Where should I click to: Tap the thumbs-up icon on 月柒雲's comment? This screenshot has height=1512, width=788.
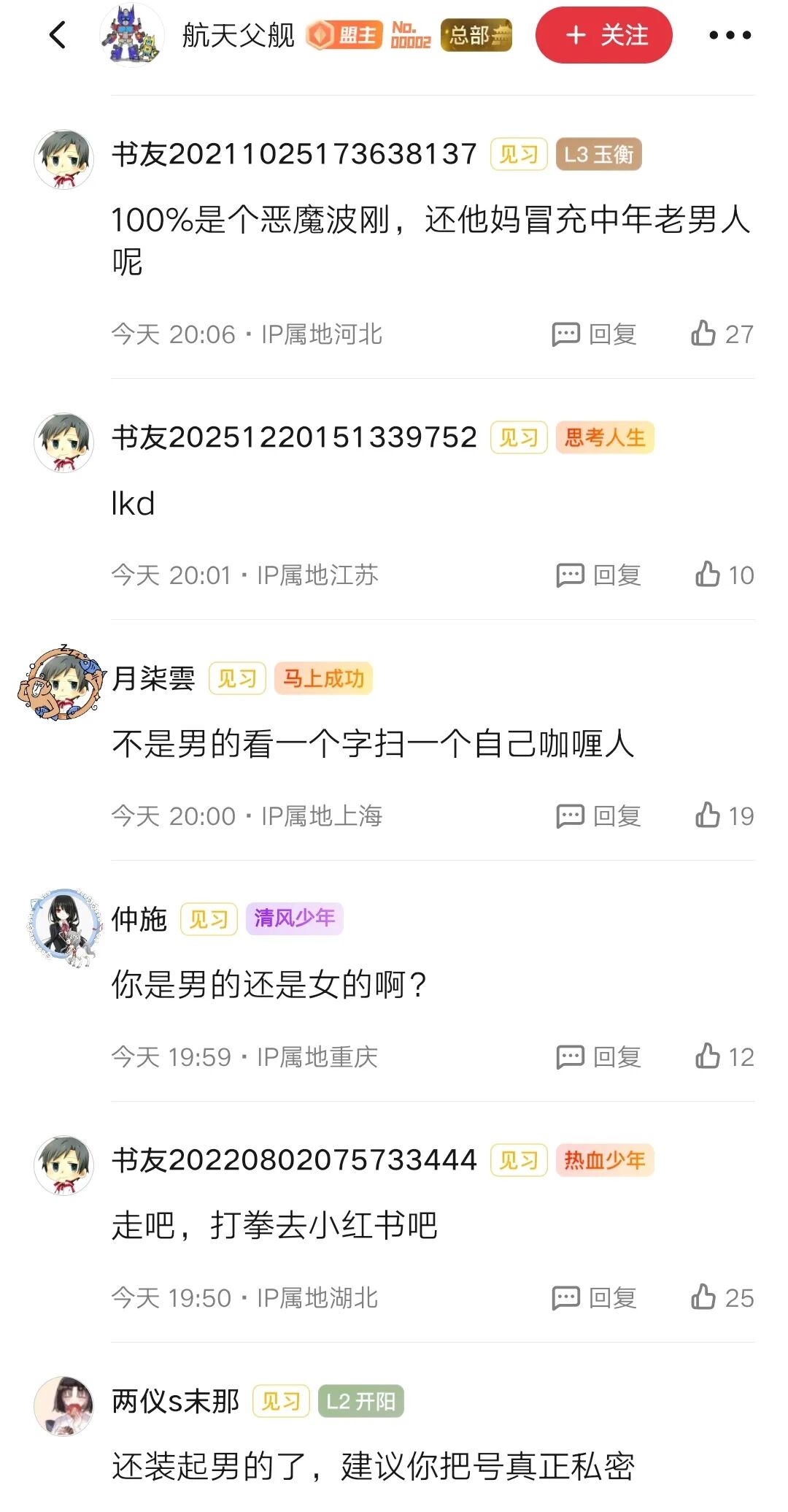(706, 816)
